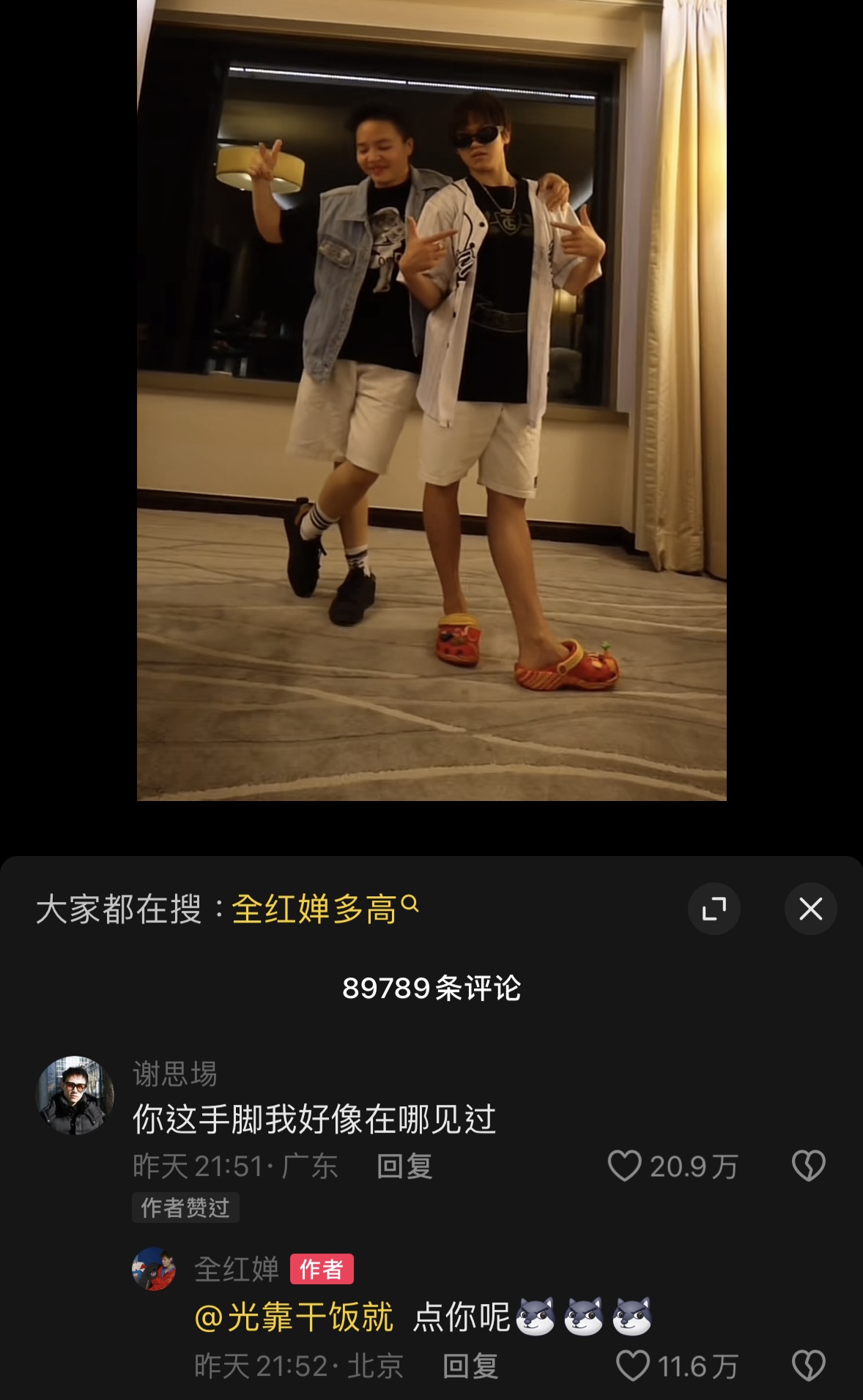The height and width of the screenshot is (1400, 863).
Task: Open 全红婵's avatar in the reply
Action: [x=154, y=1269]
